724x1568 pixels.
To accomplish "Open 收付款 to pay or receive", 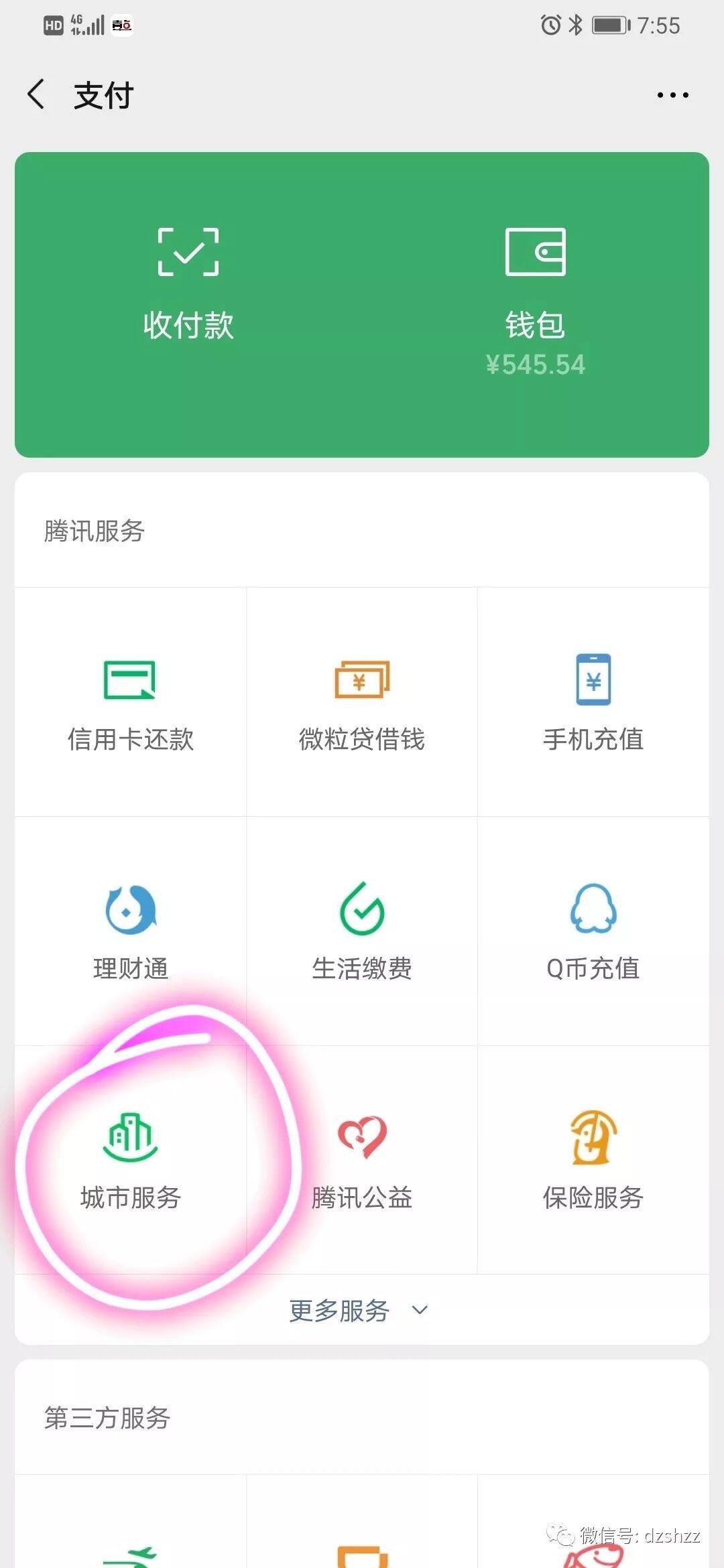I will [x=188, y=285].
